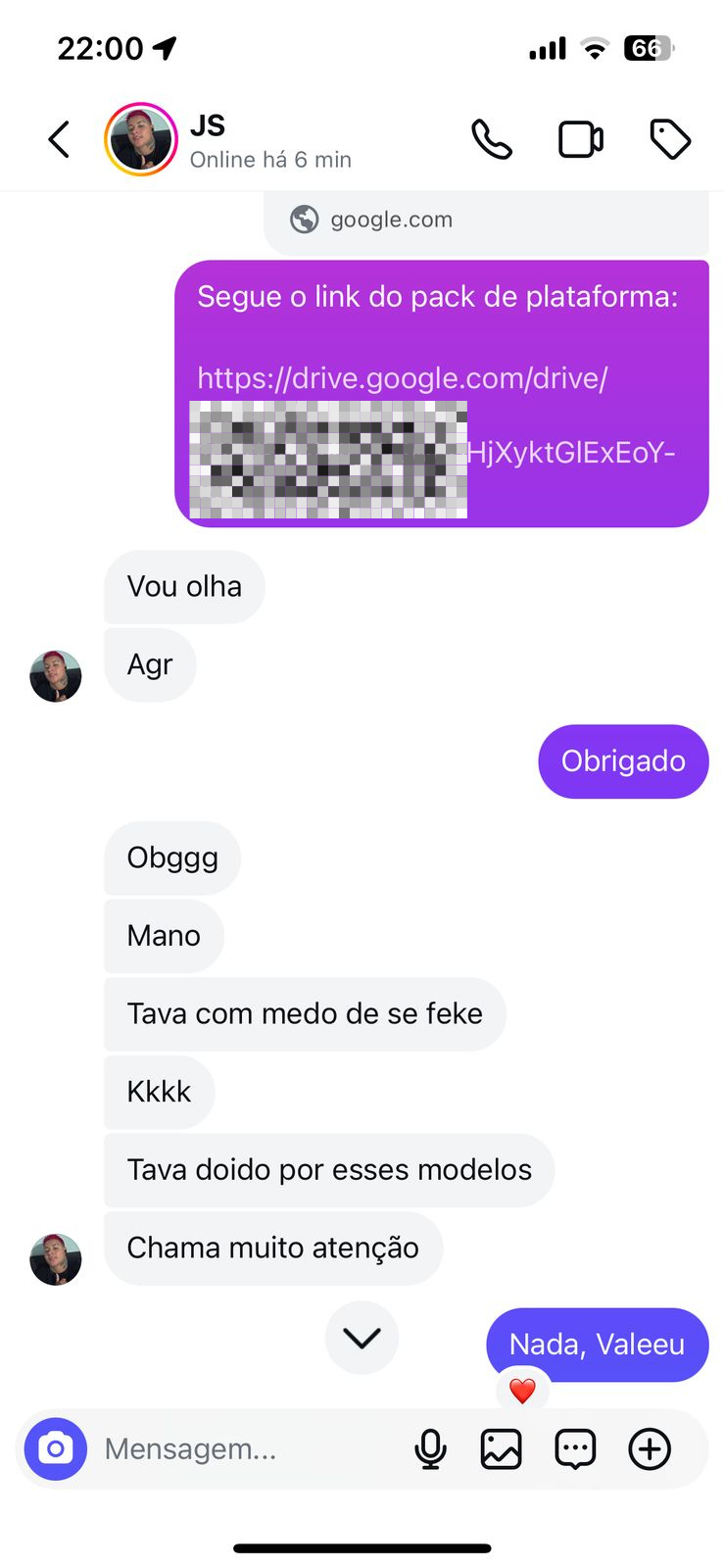Screen dimensions: 724x1568
Task: Tap the 'Chama muito atenção' message
Action: 272,1247
